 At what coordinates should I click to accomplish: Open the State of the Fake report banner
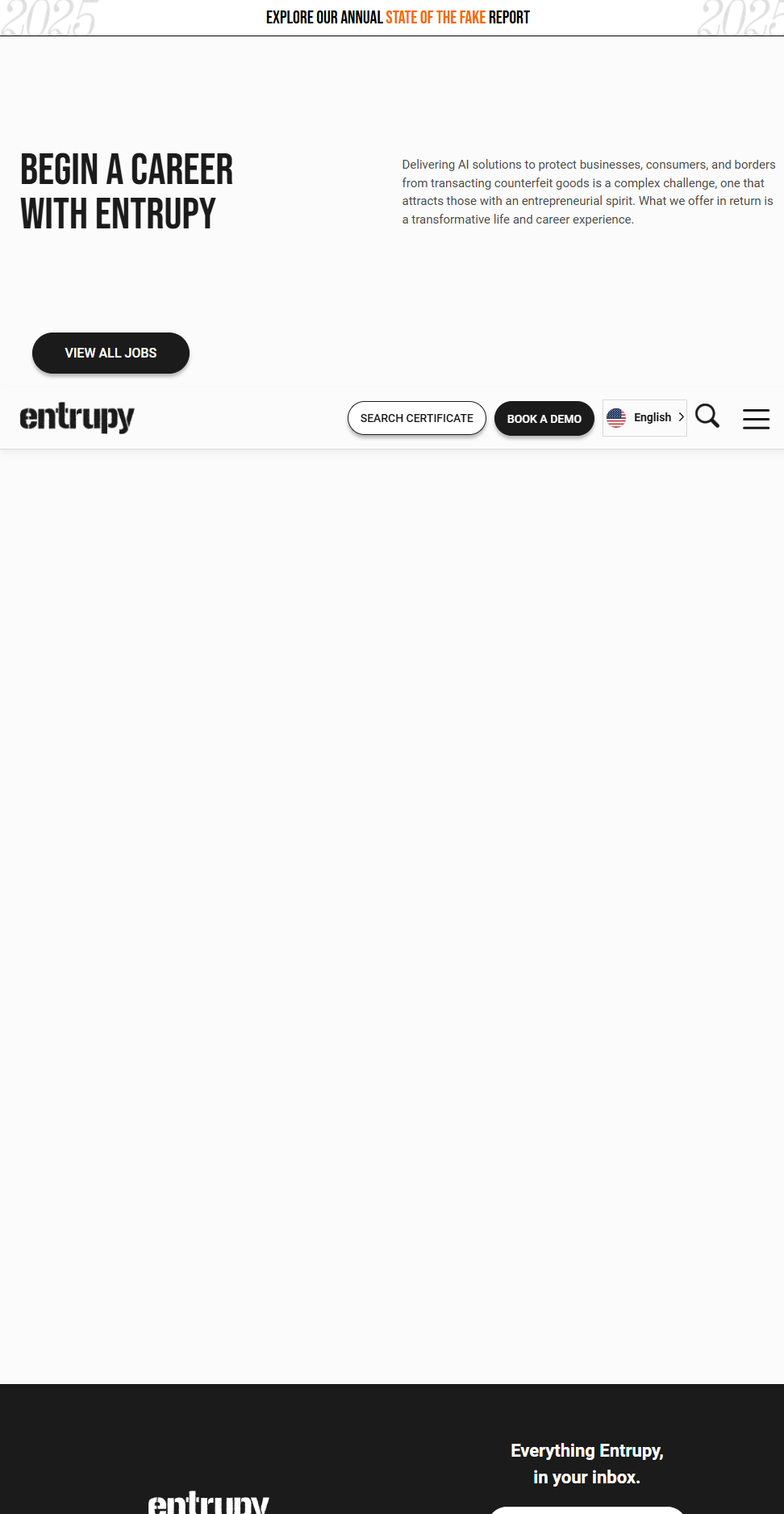click(398, 18)
